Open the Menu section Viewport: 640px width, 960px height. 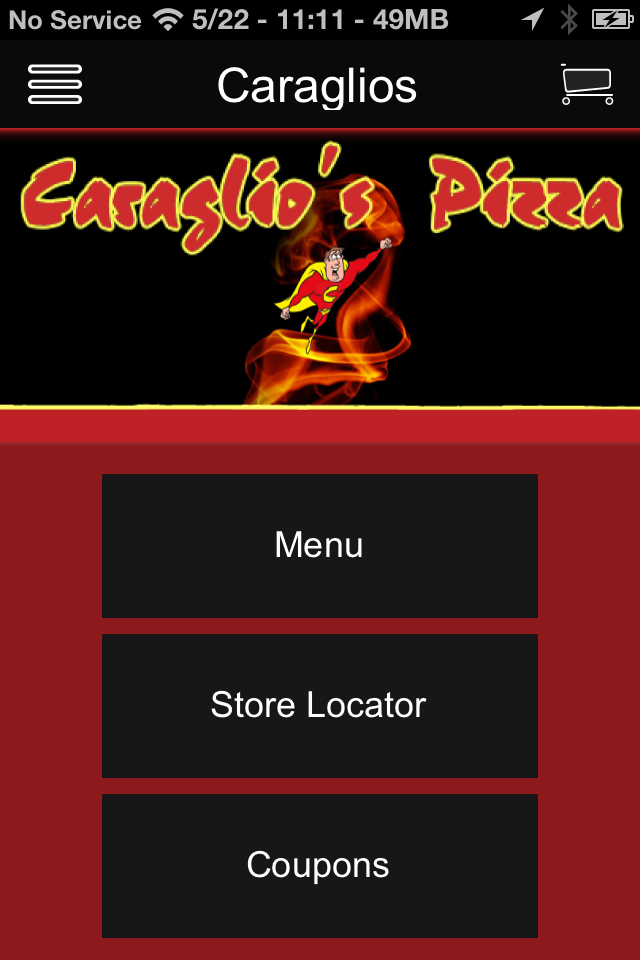tap(319, 546)
